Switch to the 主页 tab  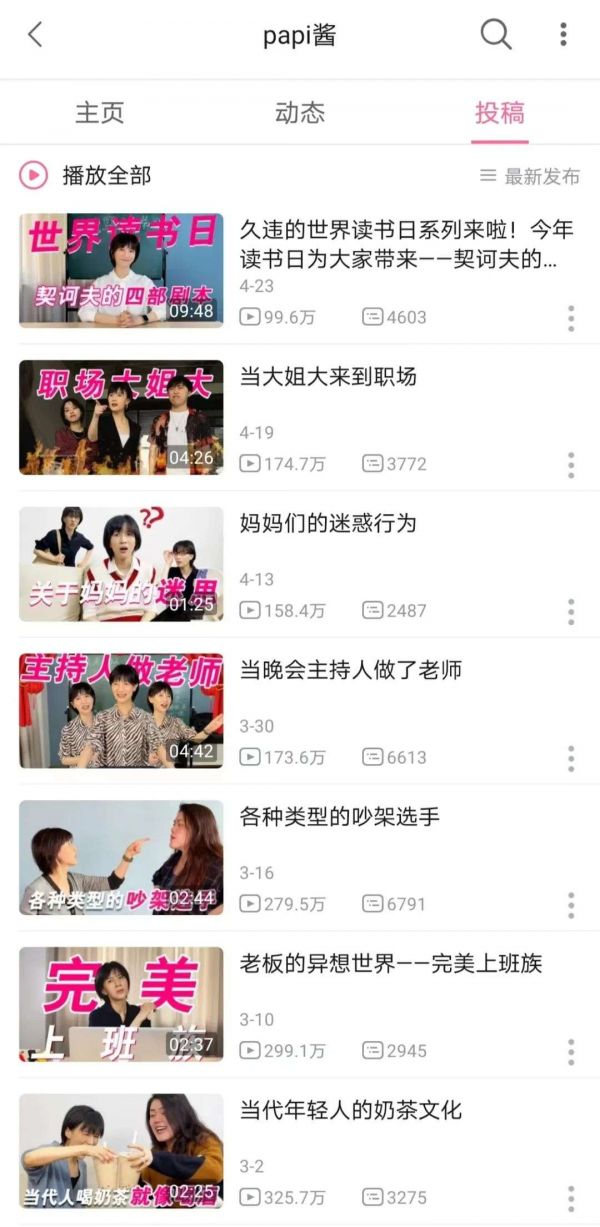(100, 112)
